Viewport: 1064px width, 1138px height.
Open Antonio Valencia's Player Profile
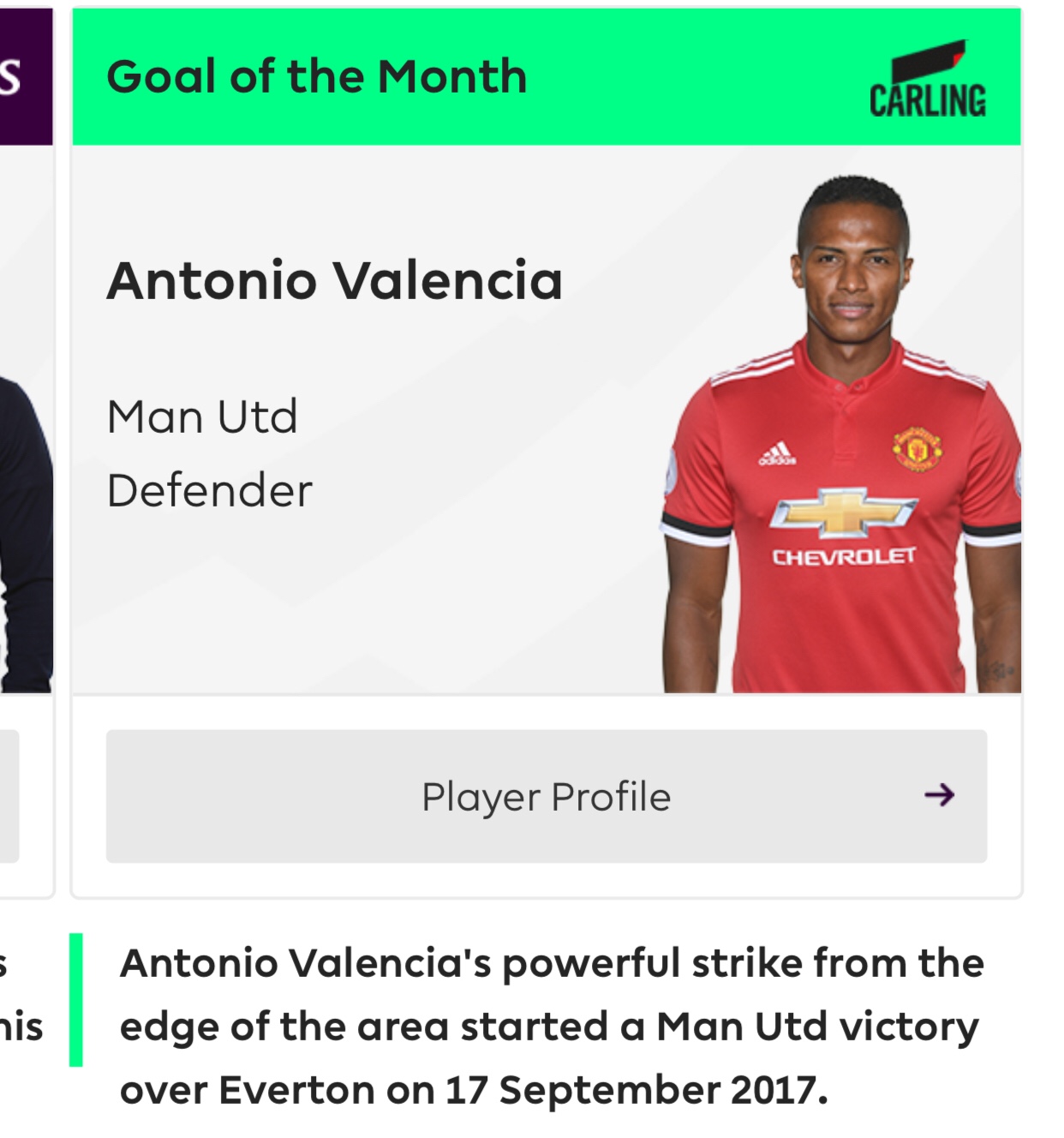pos(546,796)
